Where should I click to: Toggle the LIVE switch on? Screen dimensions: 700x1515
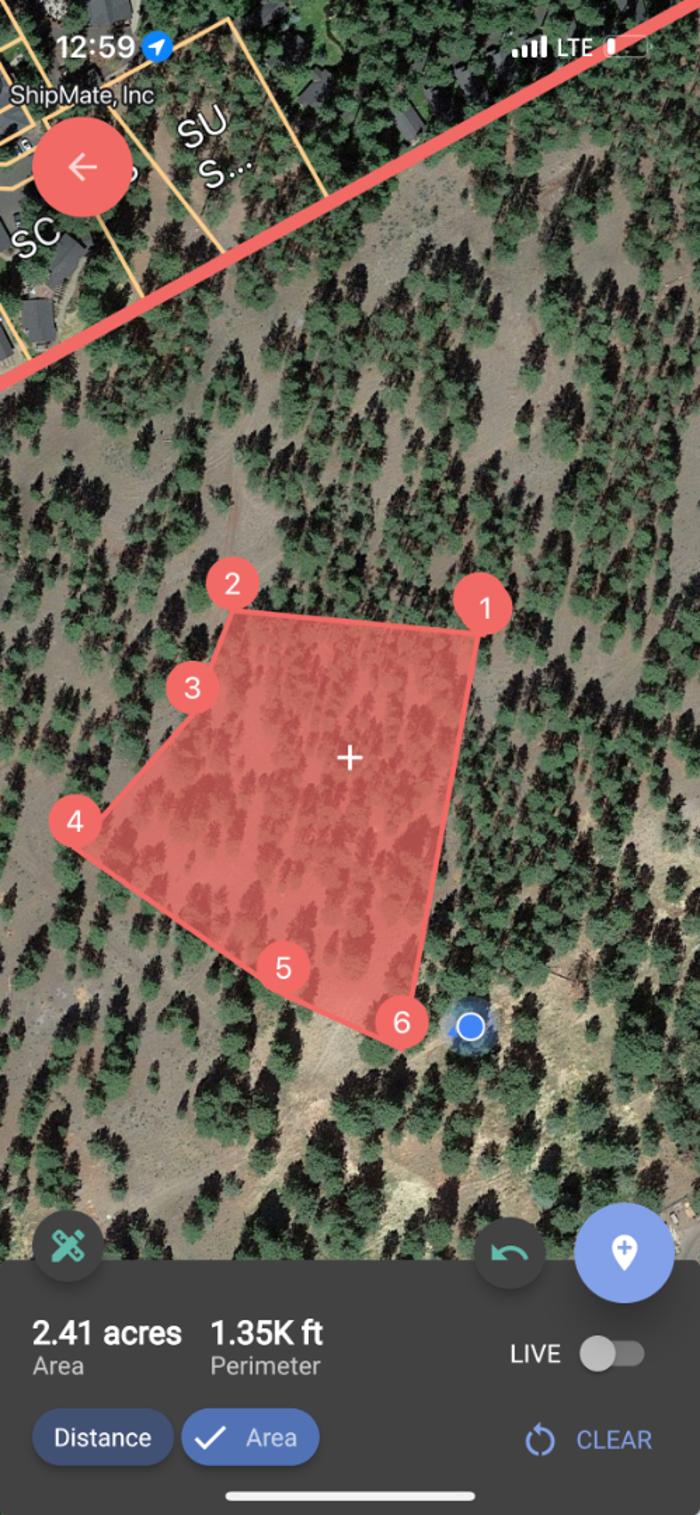click(612, 1354)
